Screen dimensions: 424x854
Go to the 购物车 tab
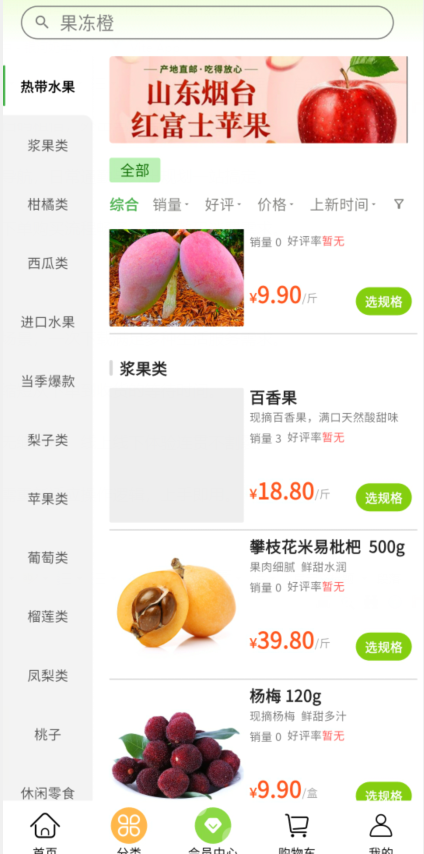[296, 832]
